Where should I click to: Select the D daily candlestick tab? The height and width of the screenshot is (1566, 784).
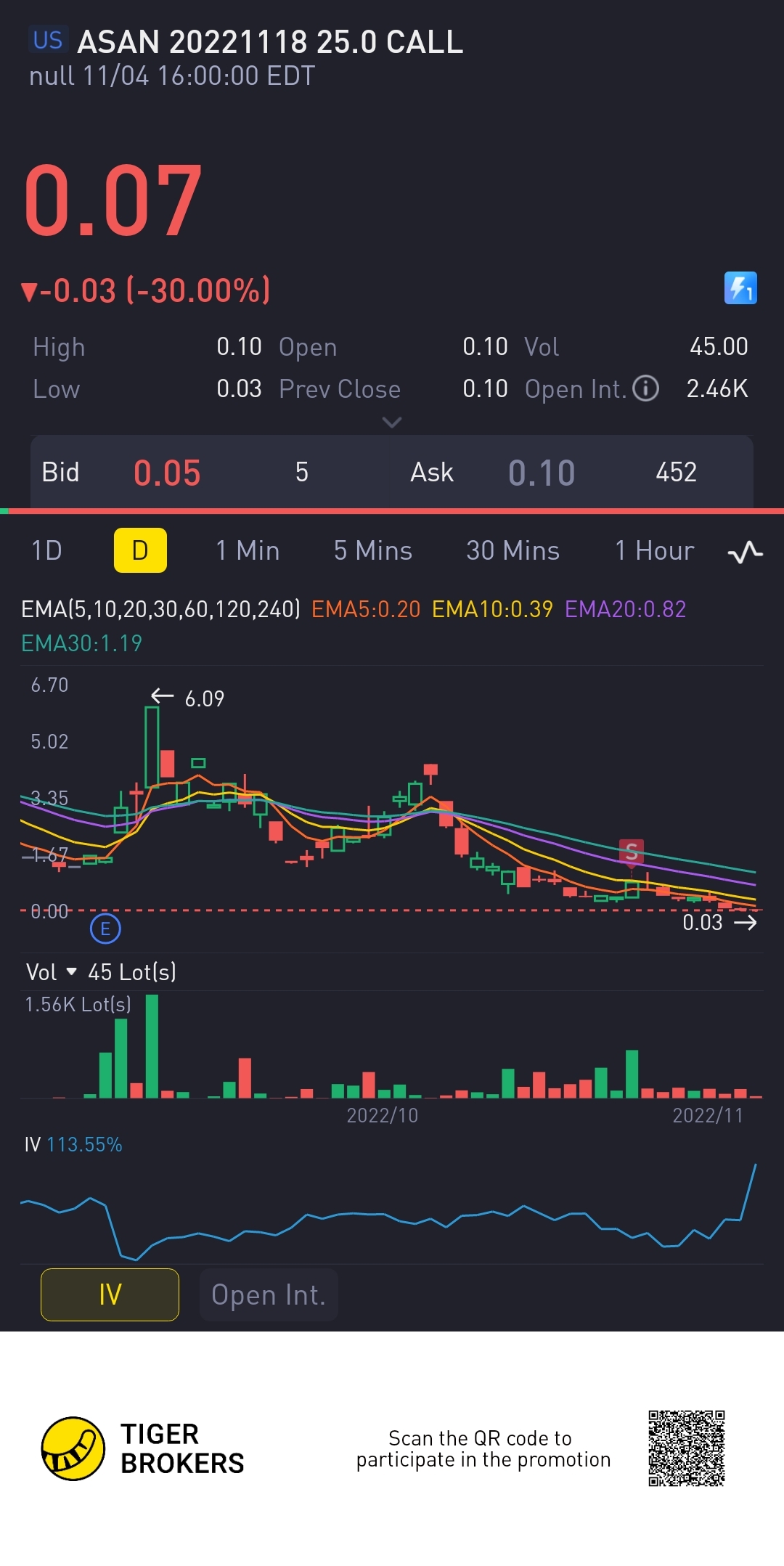pyautogui.click(x=140, y=551)
